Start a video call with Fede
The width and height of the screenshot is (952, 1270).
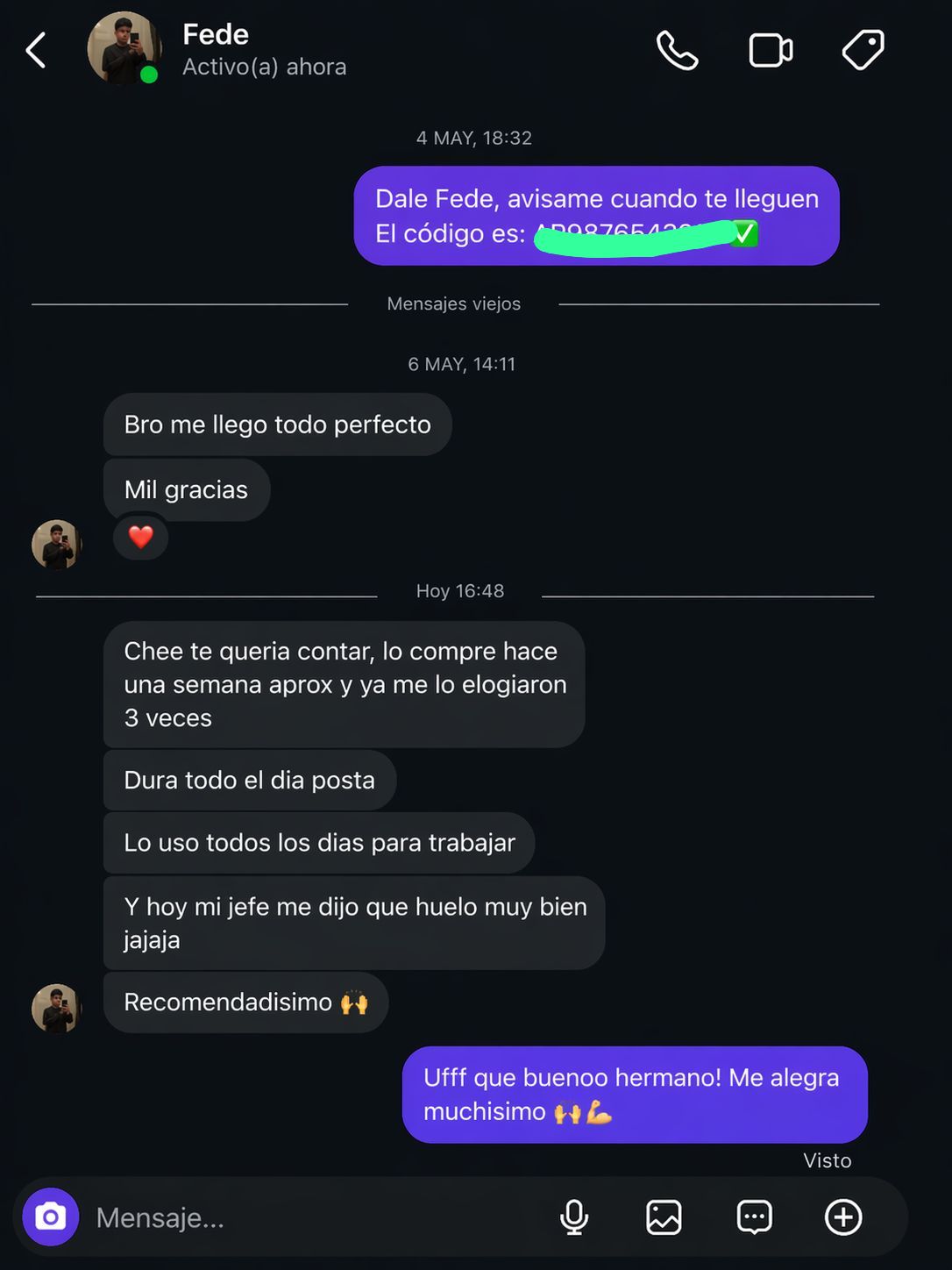point(771,50)
